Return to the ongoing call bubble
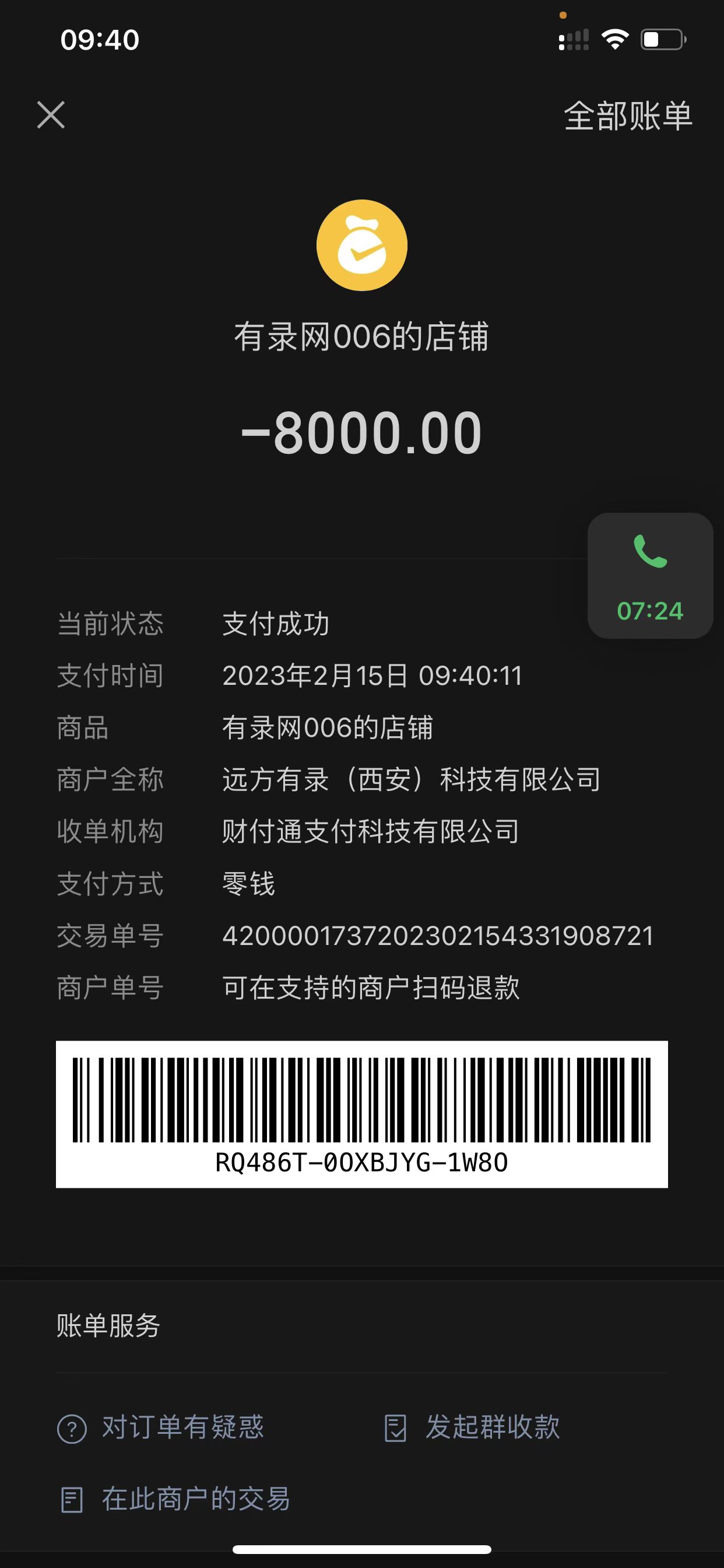This screenshot has height=1568, width=724. pyautogui.click(x=650, y=575)
